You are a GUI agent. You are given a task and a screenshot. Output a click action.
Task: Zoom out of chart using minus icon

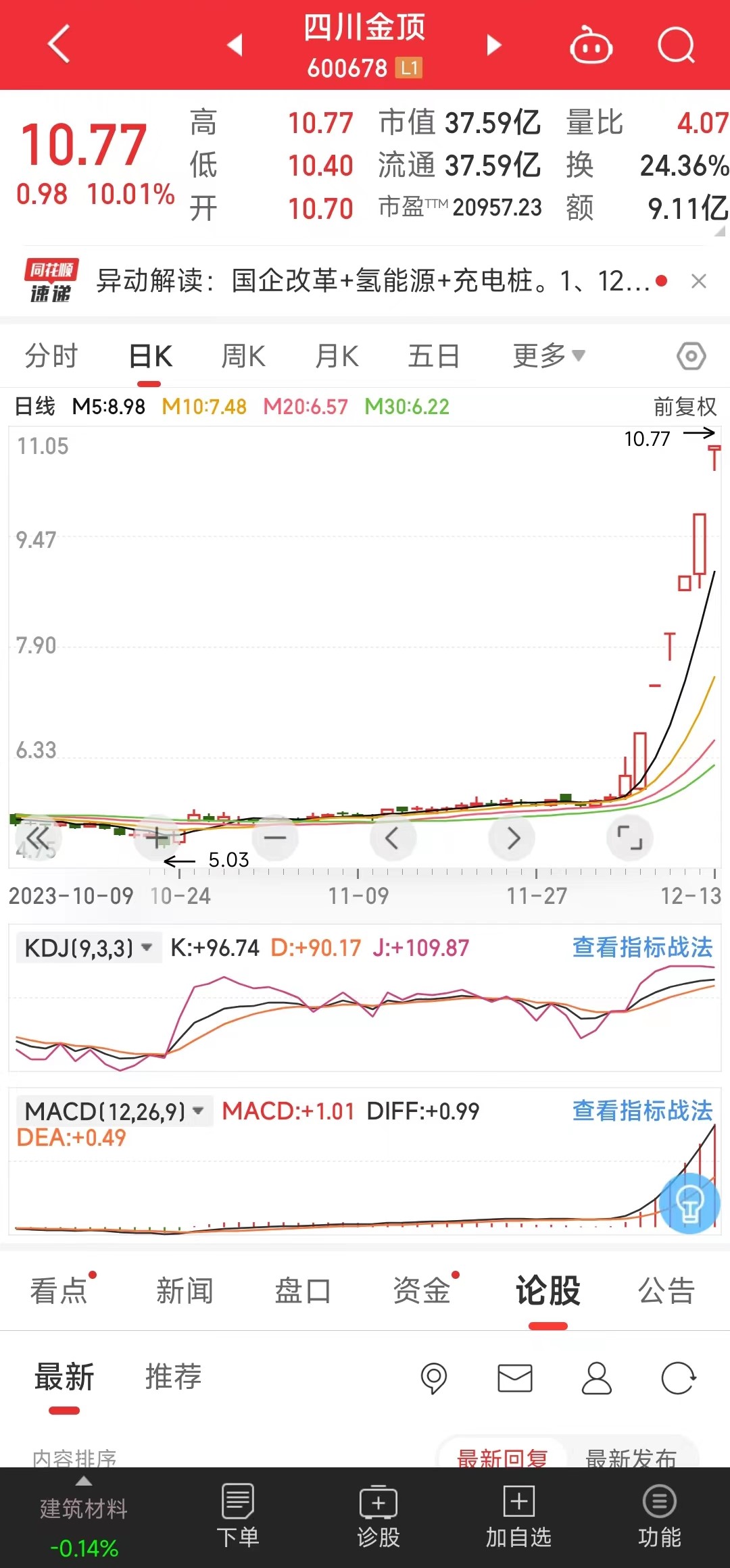274,838
